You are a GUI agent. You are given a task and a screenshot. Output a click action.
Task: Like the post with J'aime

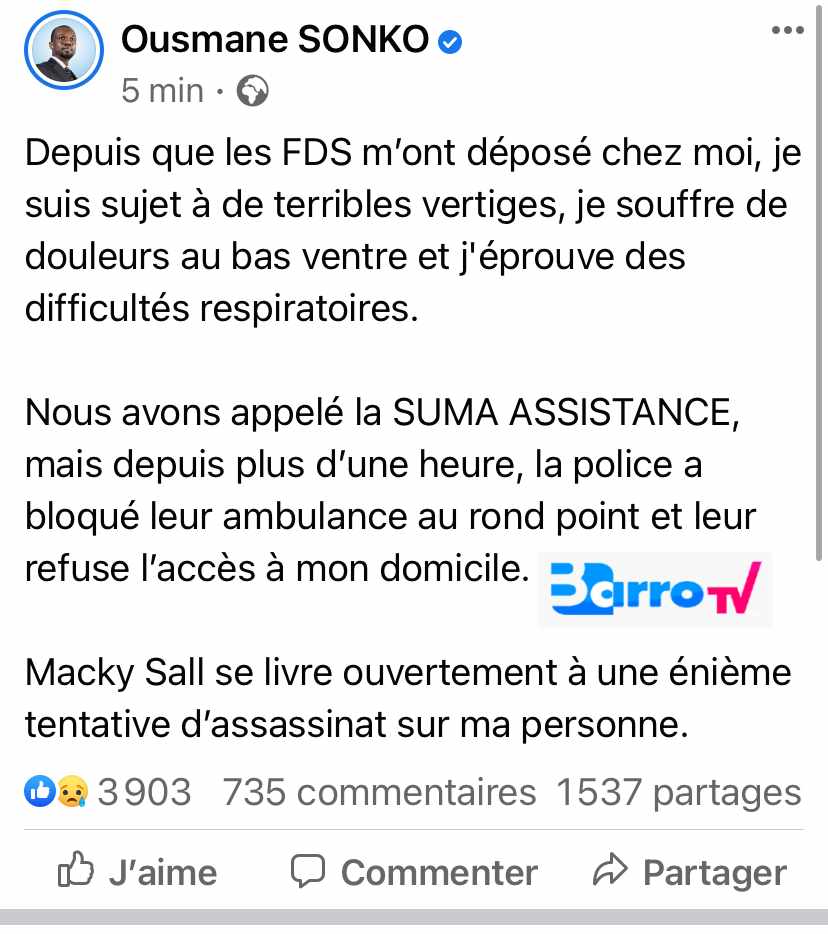[x=137, y=872]
